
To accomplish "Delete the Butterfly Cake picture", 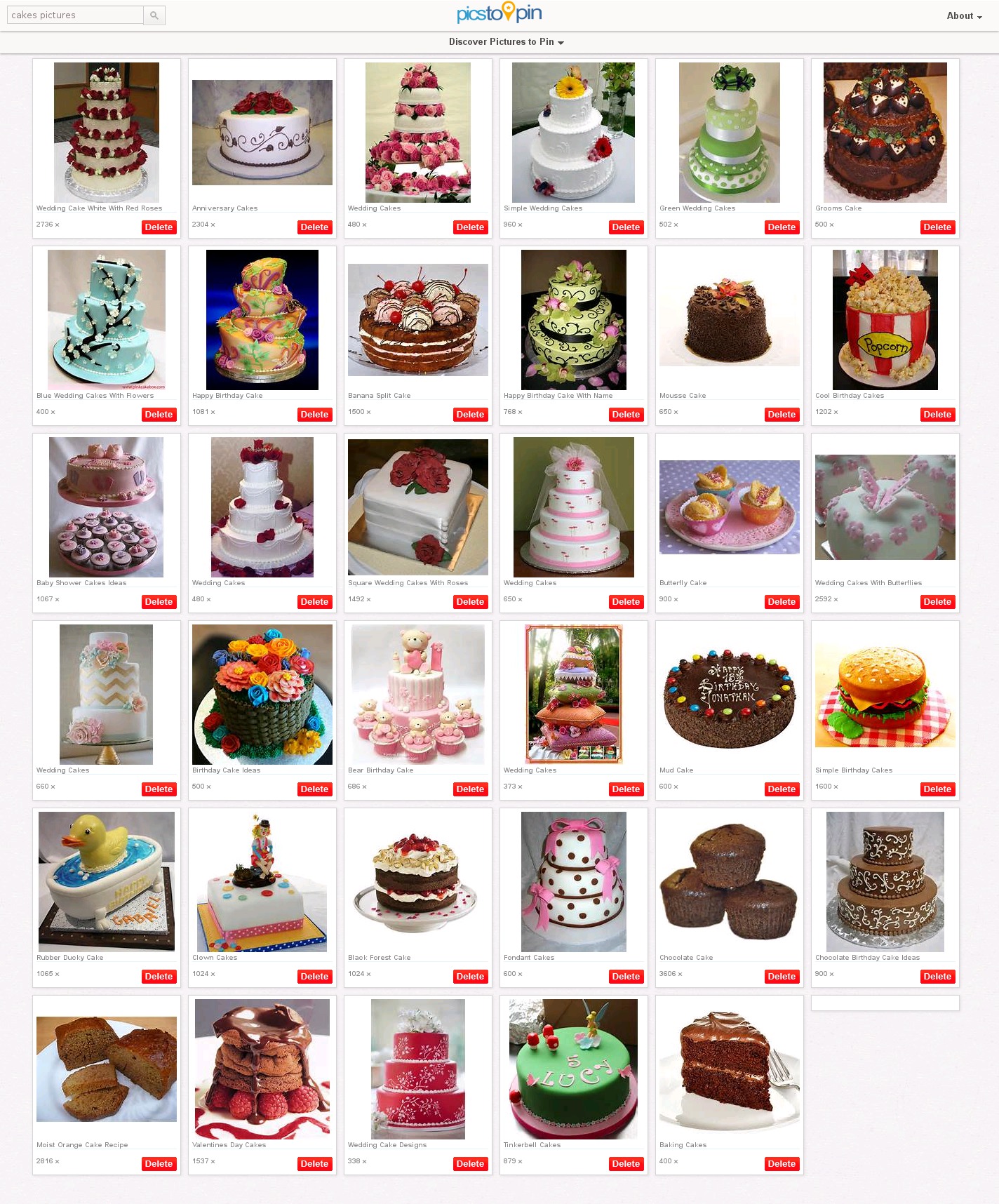I will pyautogui.click(x=782, y=602).
